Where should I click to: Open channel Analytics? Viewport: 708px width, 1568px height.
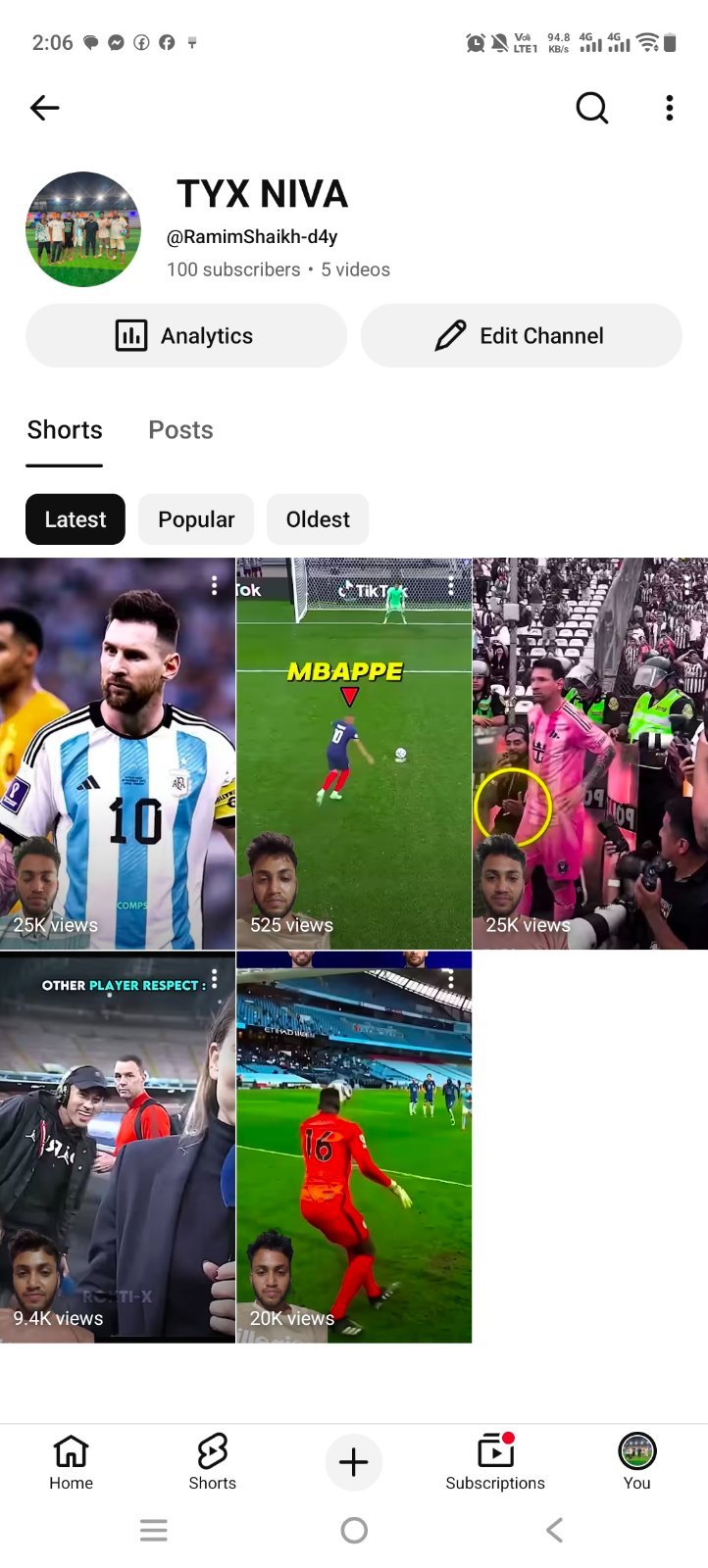click(x=186, y=335)
